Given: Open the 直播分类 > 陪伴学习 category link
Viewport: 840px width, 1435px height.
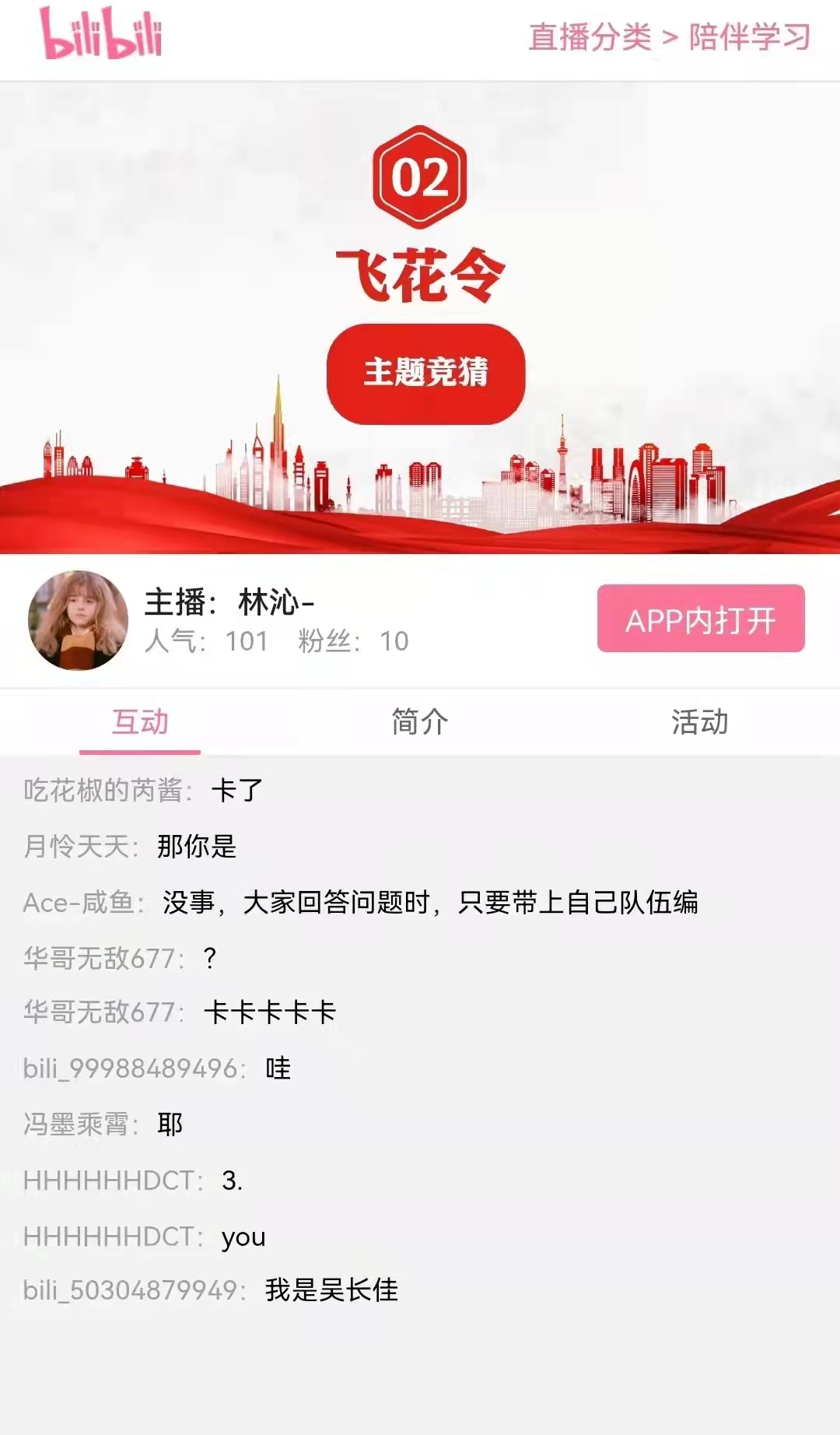Looking at the screenshot, I should pos(669,37).
